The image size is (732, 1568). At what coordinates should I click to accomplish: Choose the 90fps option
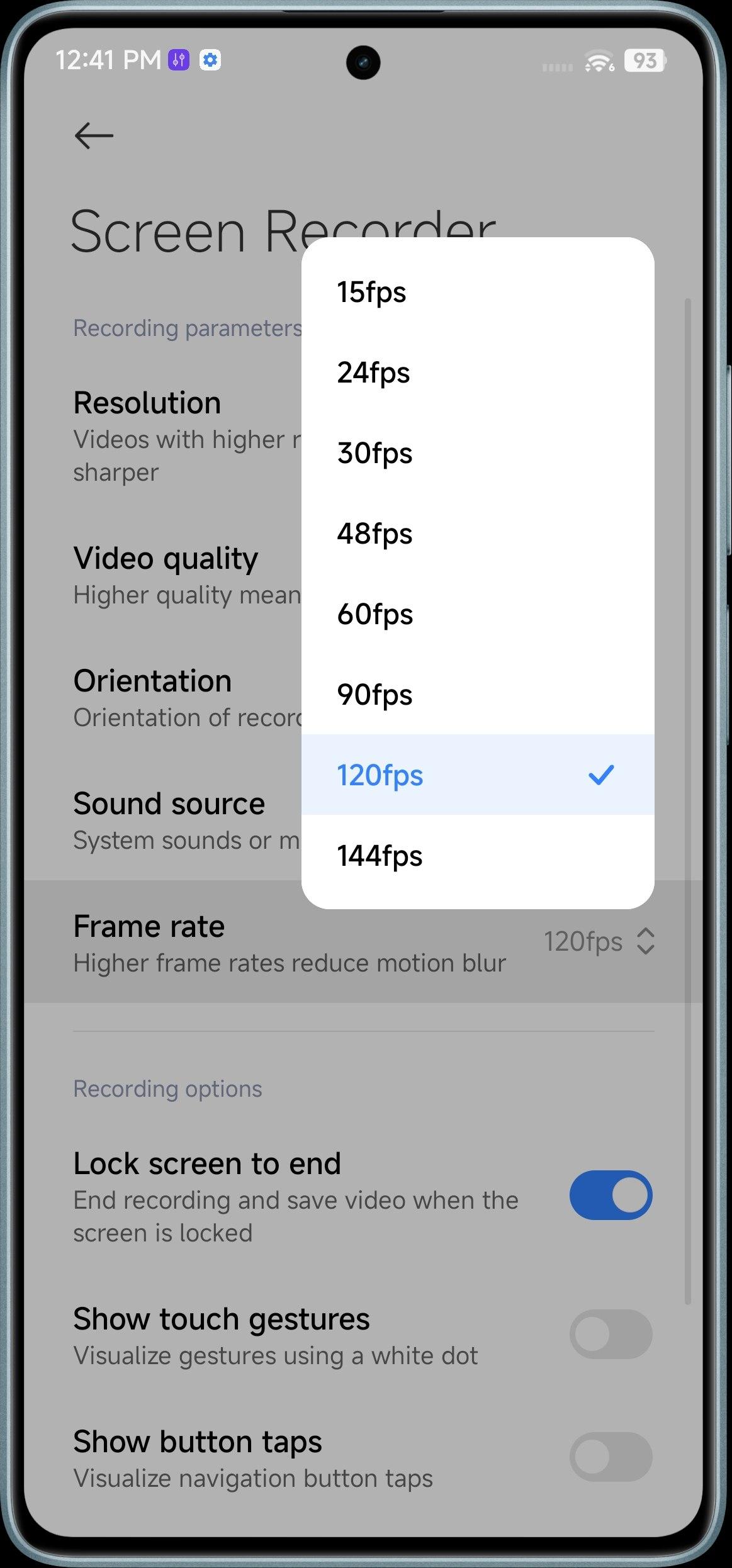point(477,695)
